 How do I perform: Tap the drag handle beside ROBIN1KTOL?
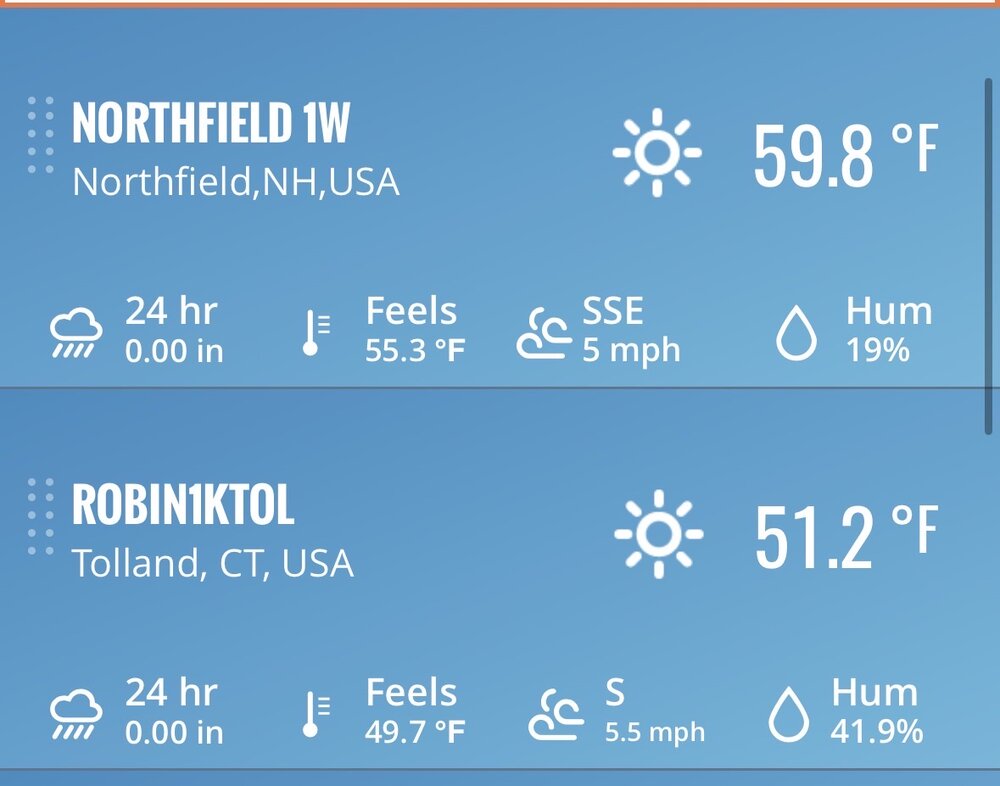(x=41, y=517)
